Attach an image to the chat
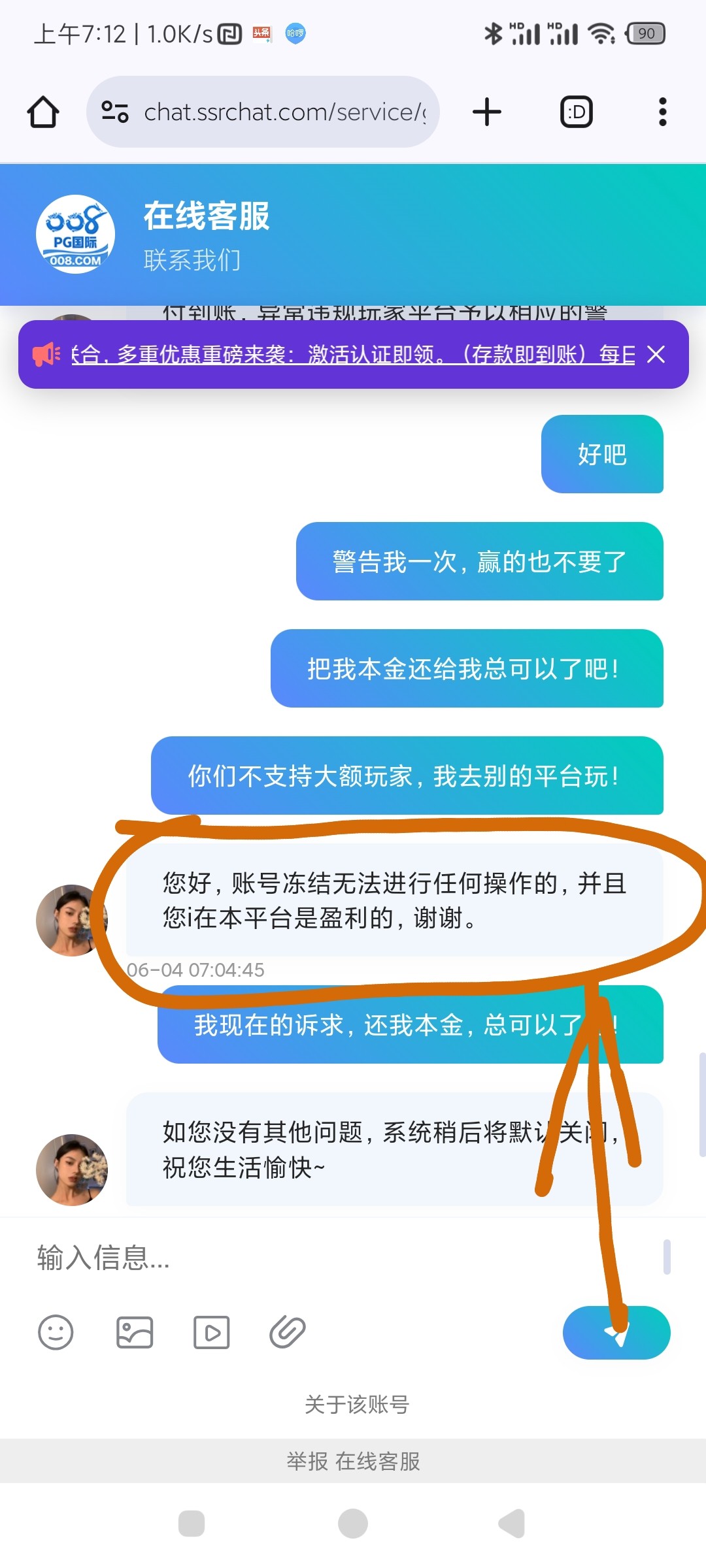The height and width of the screenshot is (1568, 706). tap(135, 1332)
